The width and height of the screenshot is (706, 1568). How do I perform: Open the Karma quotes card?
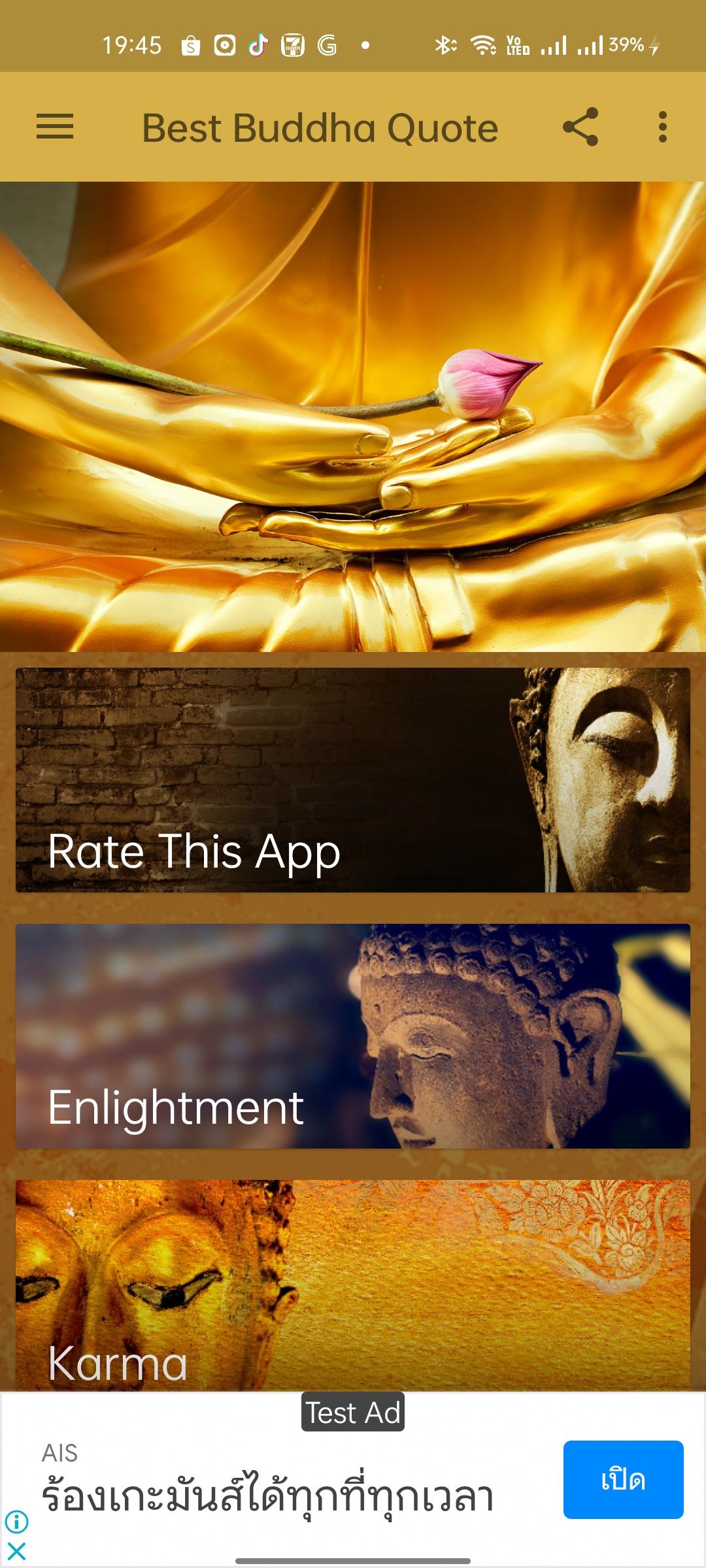click(x=353, y=1284)
